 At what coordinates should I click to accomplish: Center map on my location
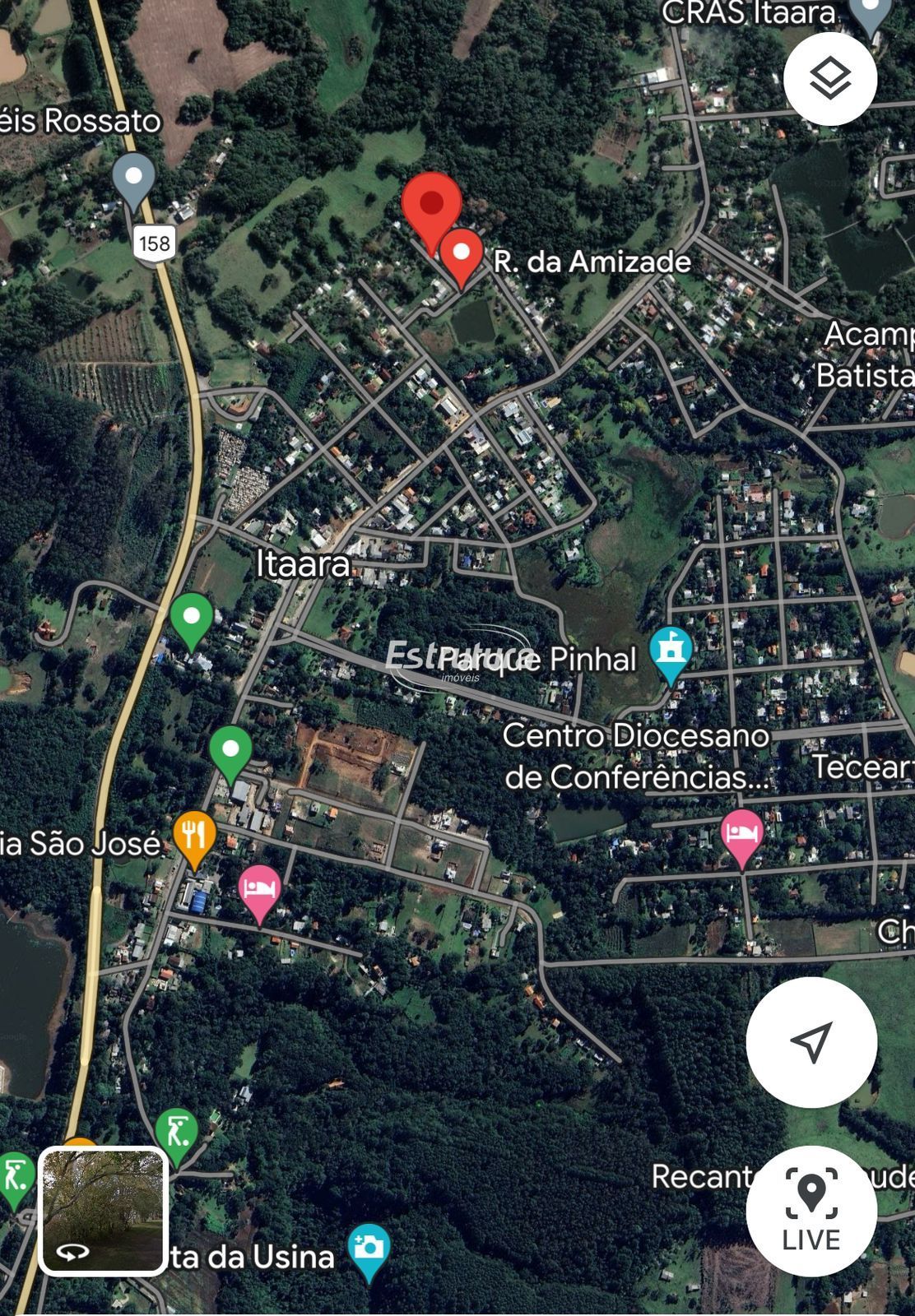coord(811,1041)
